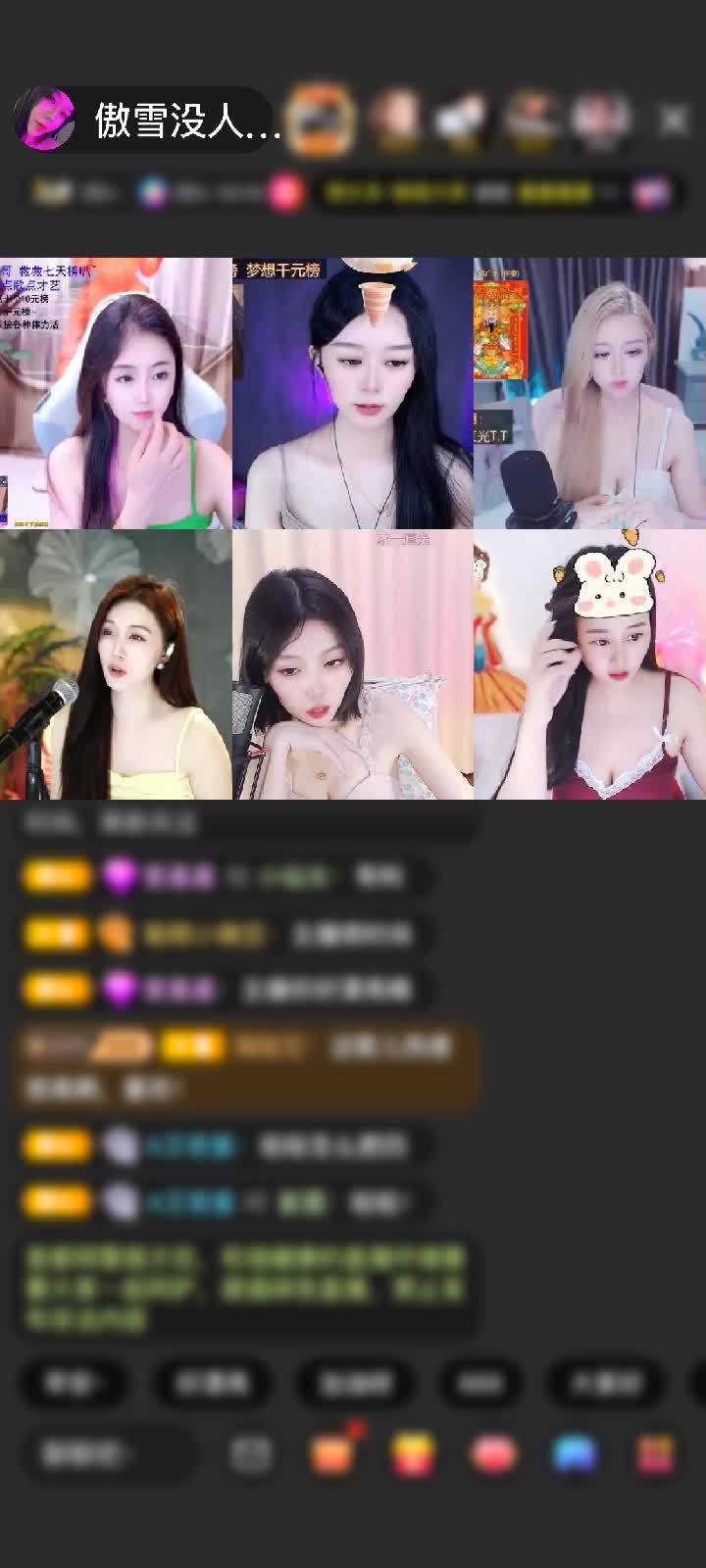
Task: Open the streamer tile with the standing microphone
Action: coord(116,665)
